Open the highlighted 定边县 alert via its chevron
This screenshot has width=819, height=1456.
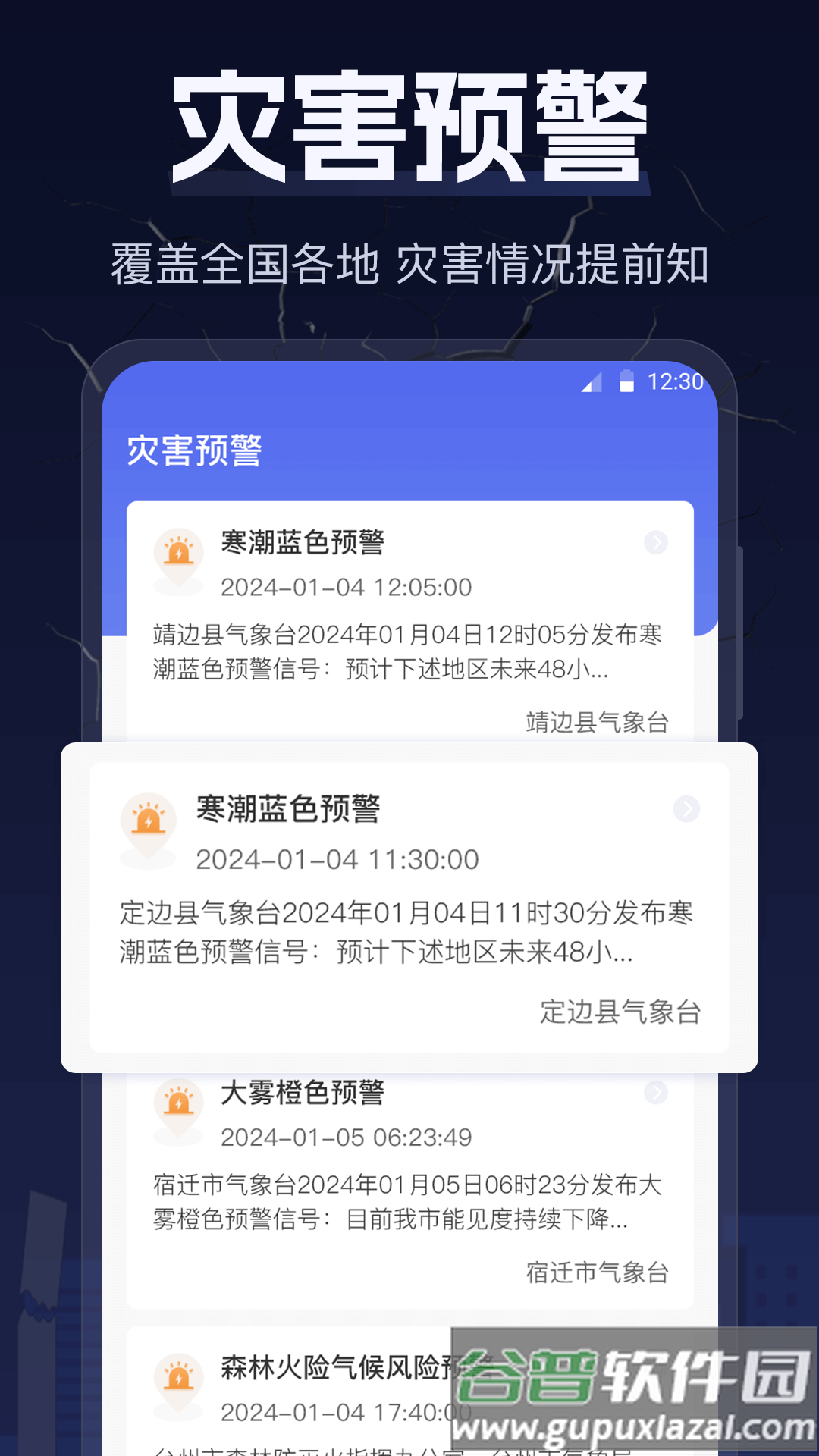(687, 809)
